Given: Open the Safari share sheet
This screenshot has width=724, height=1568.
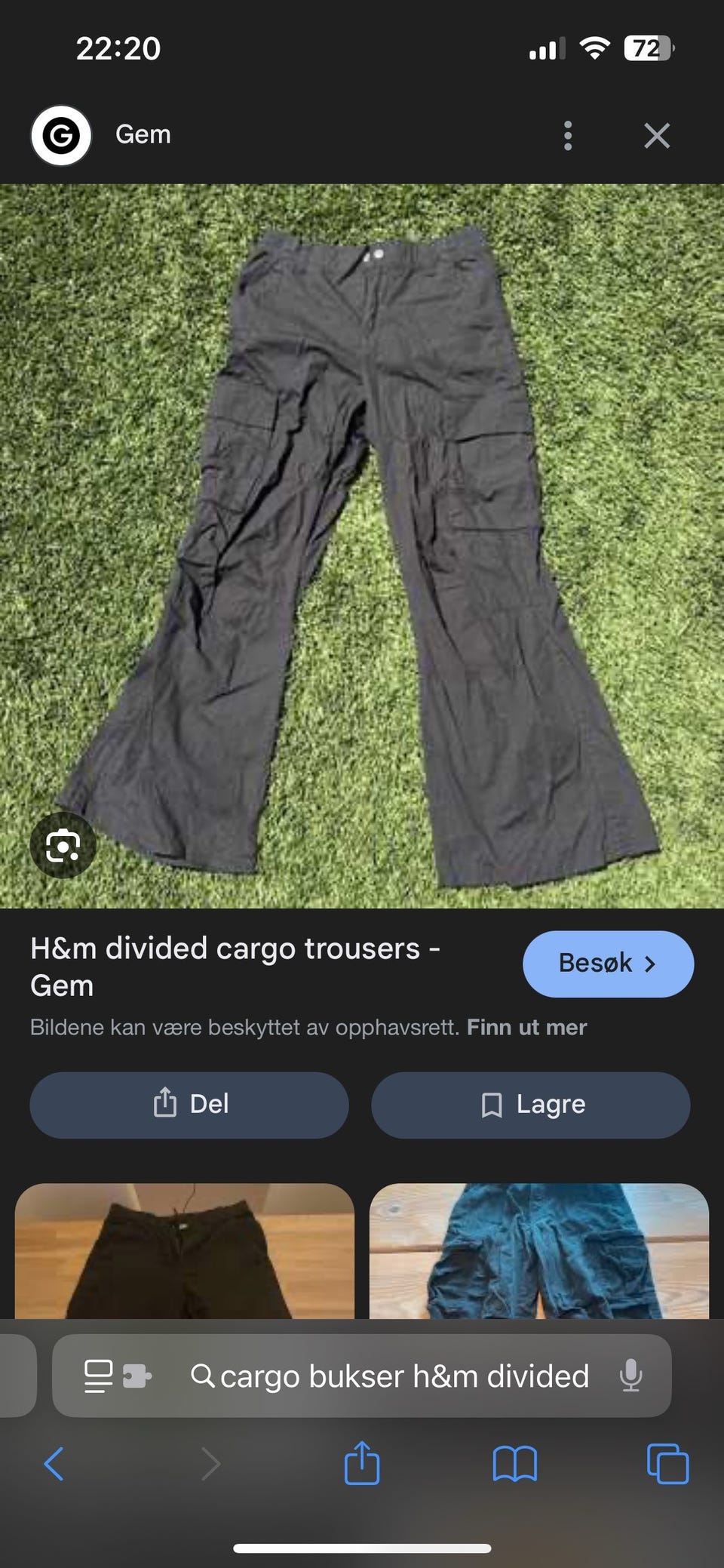Looking at the screenshot, I should 362,1464.
